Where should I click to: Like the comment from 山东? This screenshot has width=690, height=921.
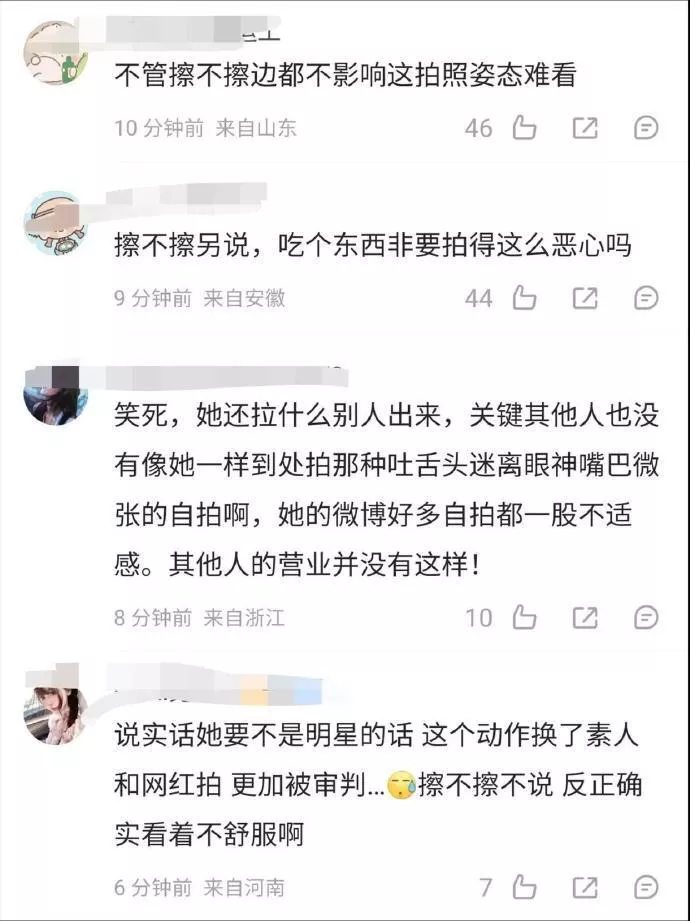[x=524, y=128]
